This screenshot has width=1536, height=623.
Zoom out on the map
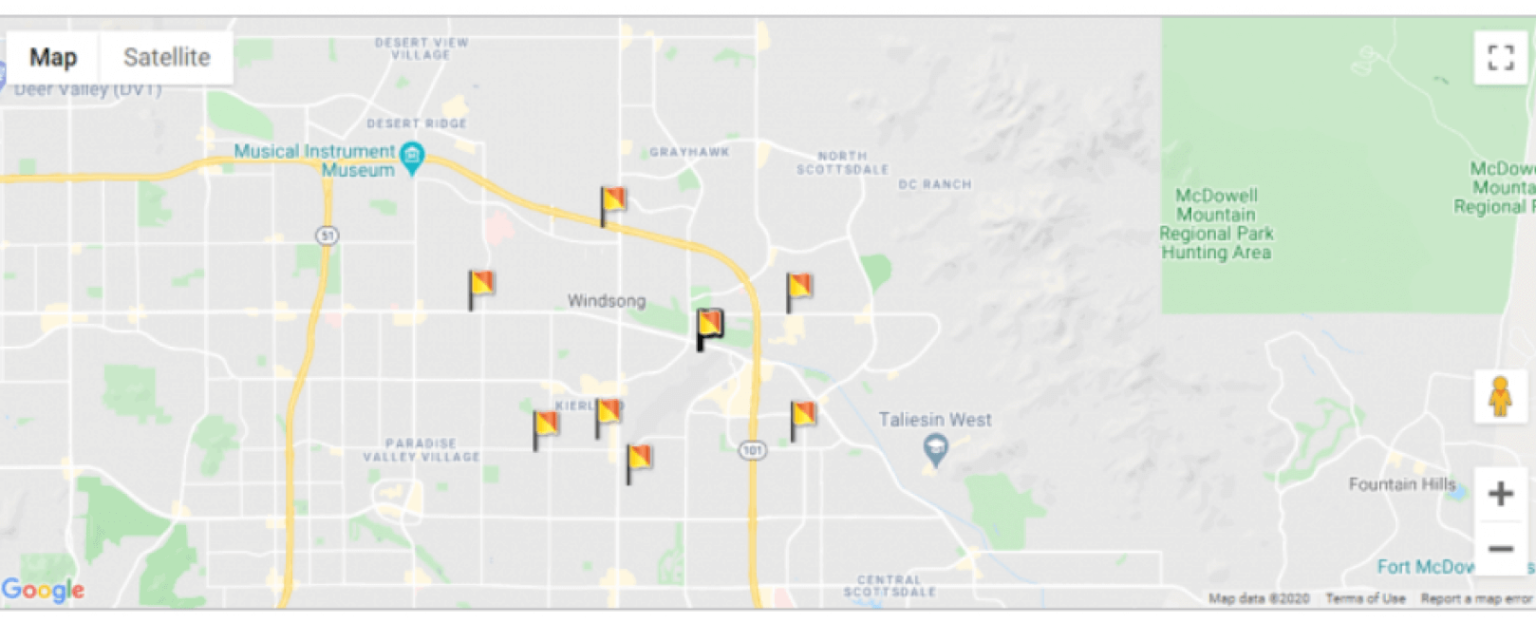1500,549
